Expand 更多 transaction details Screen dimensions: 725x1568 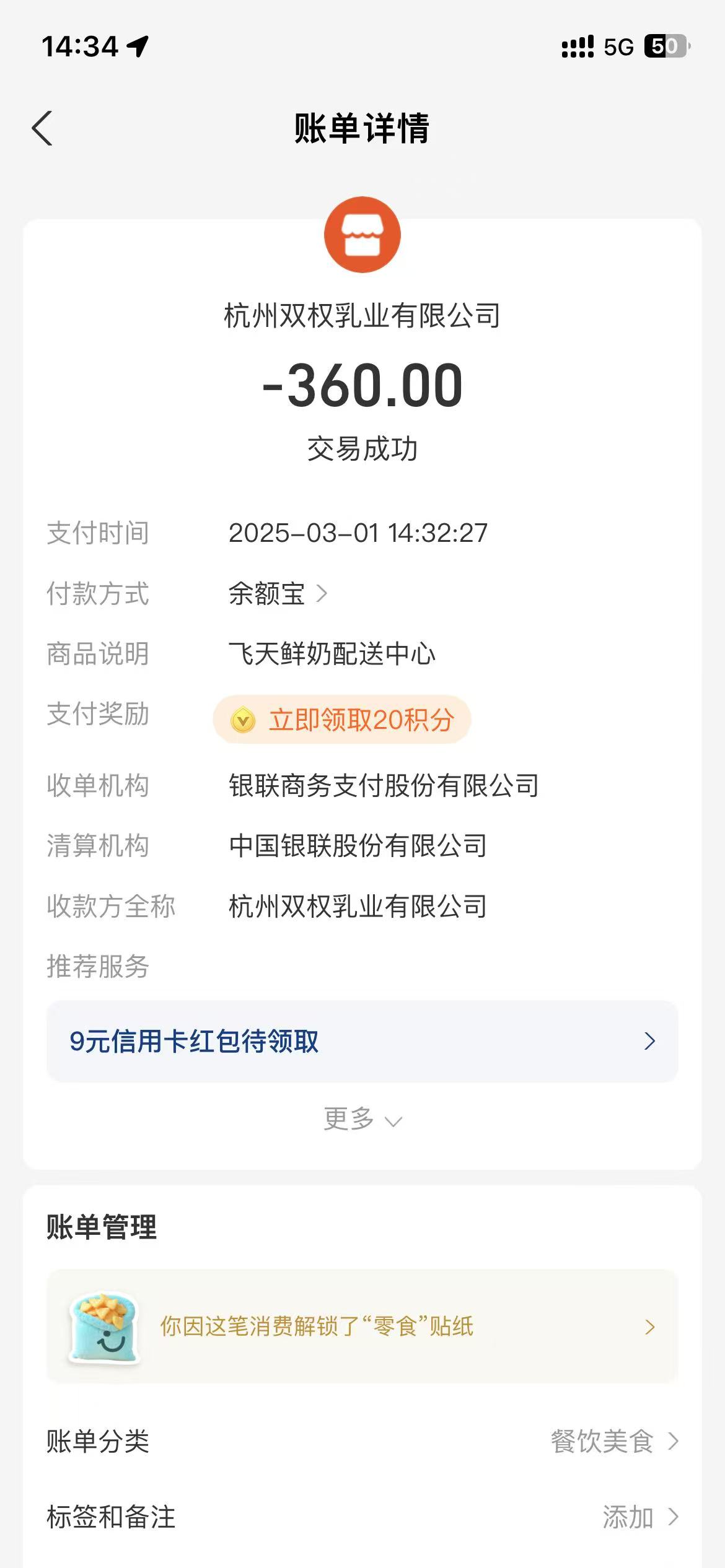[362, 1120]
